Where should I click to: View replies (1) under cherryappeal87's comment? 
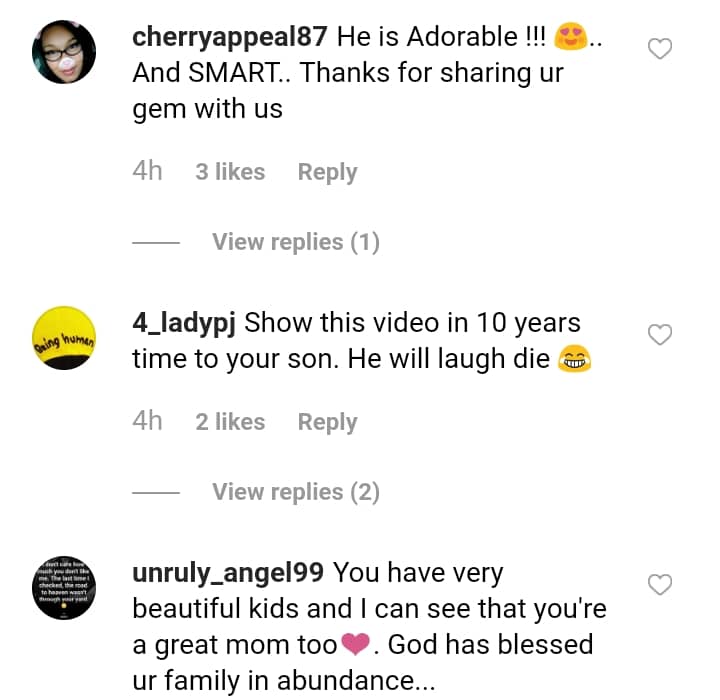click(295, 242)
